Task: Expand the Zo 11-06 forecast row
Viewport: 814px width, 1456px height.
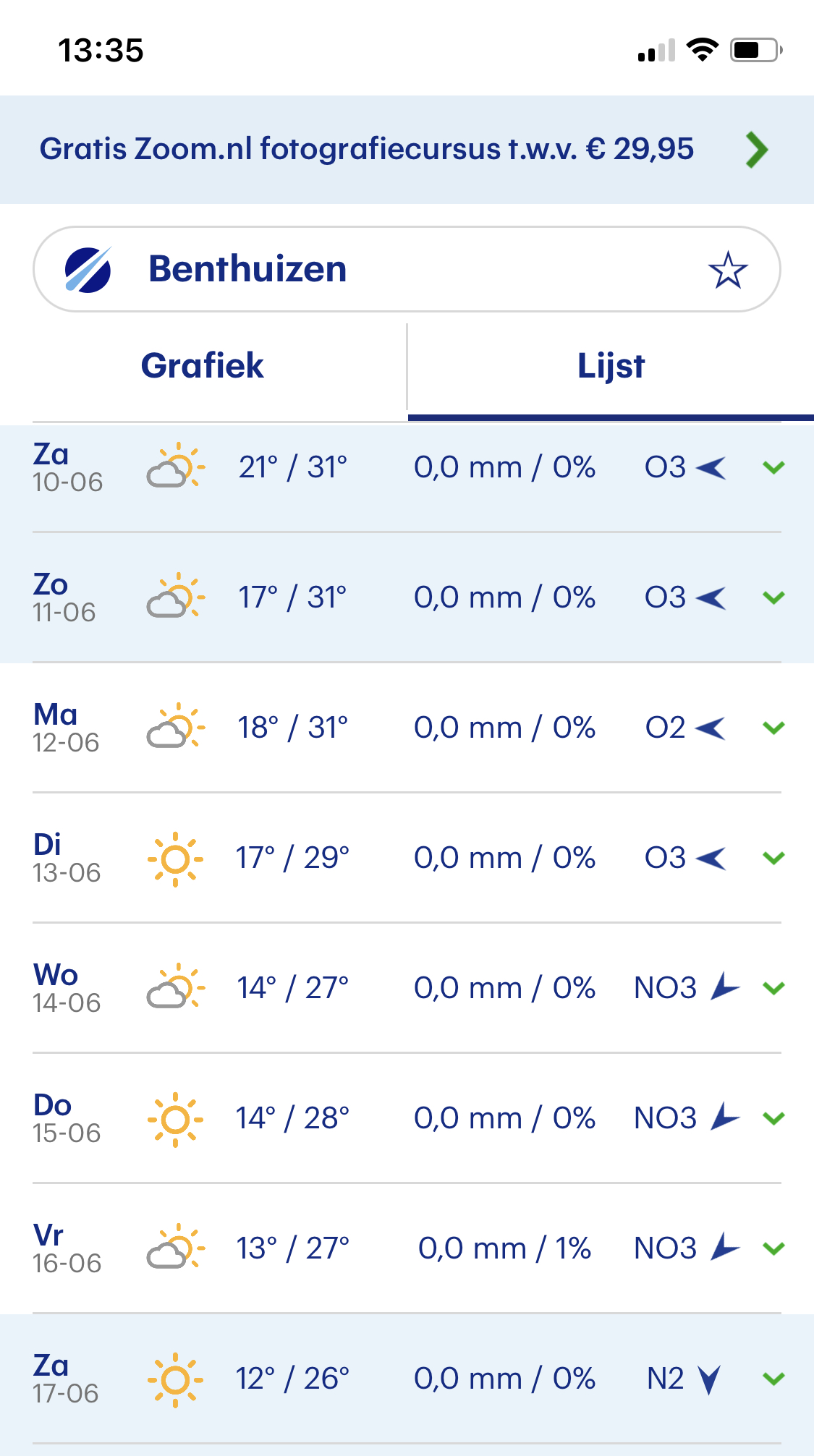Action: point(773,598)
